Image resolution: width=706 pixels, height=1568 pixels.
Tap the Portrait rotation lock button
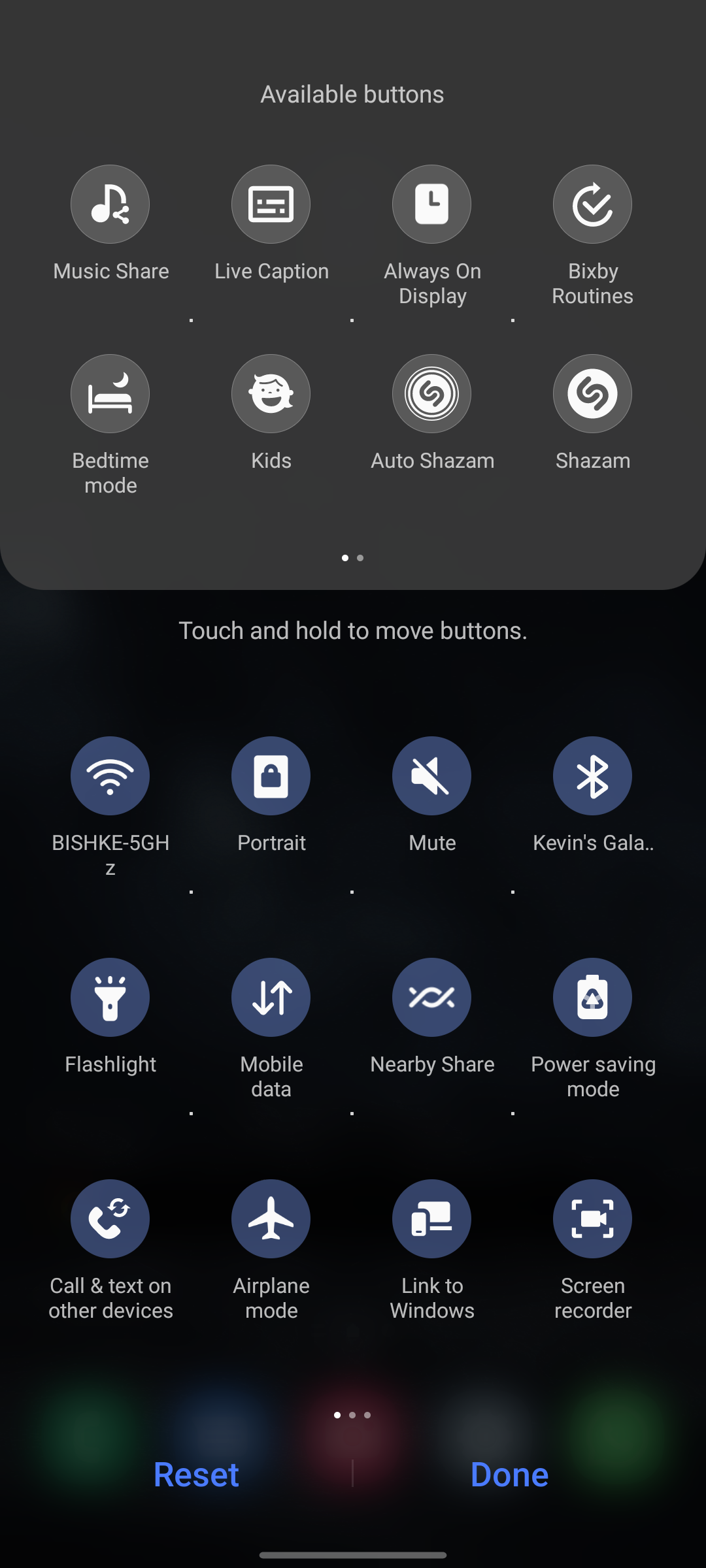[271, 776]
